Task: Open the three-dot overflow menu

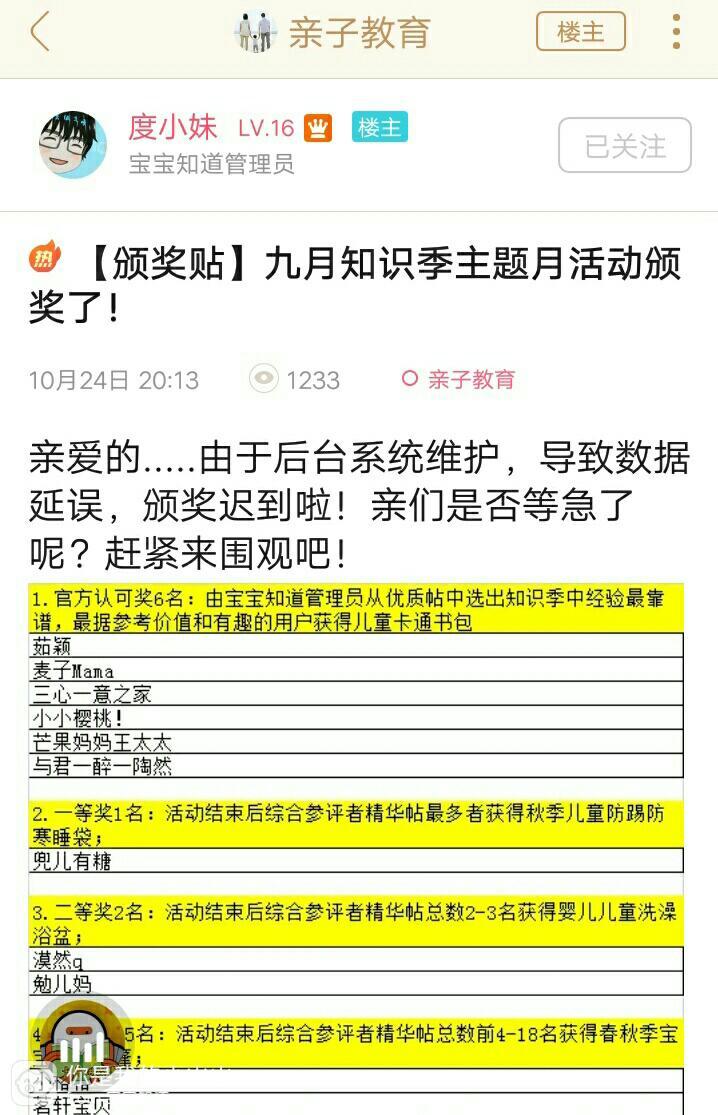Action: (x=677, y=32)
